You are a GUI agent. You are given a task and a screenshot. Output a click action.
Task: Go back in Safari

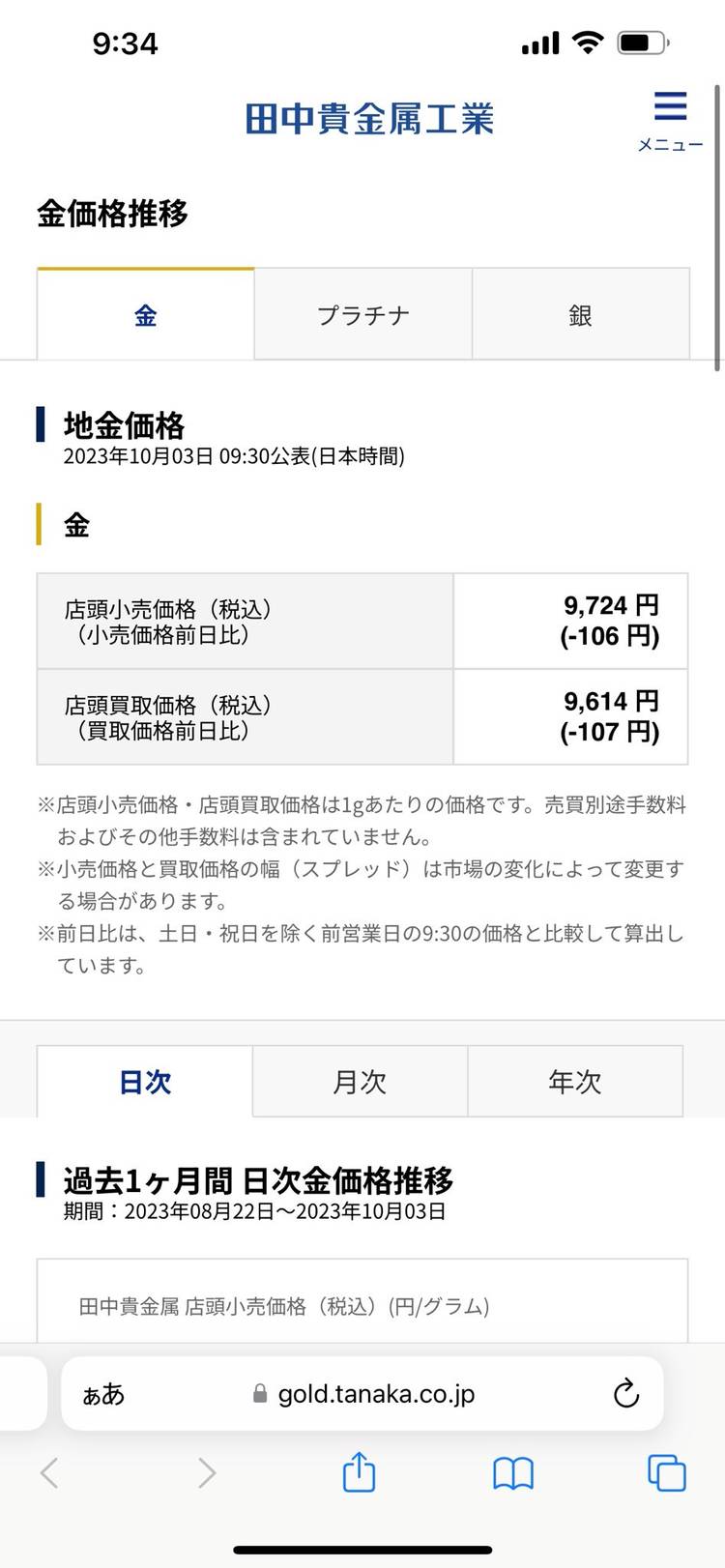pyautogui.click(x=50, y=1473)
